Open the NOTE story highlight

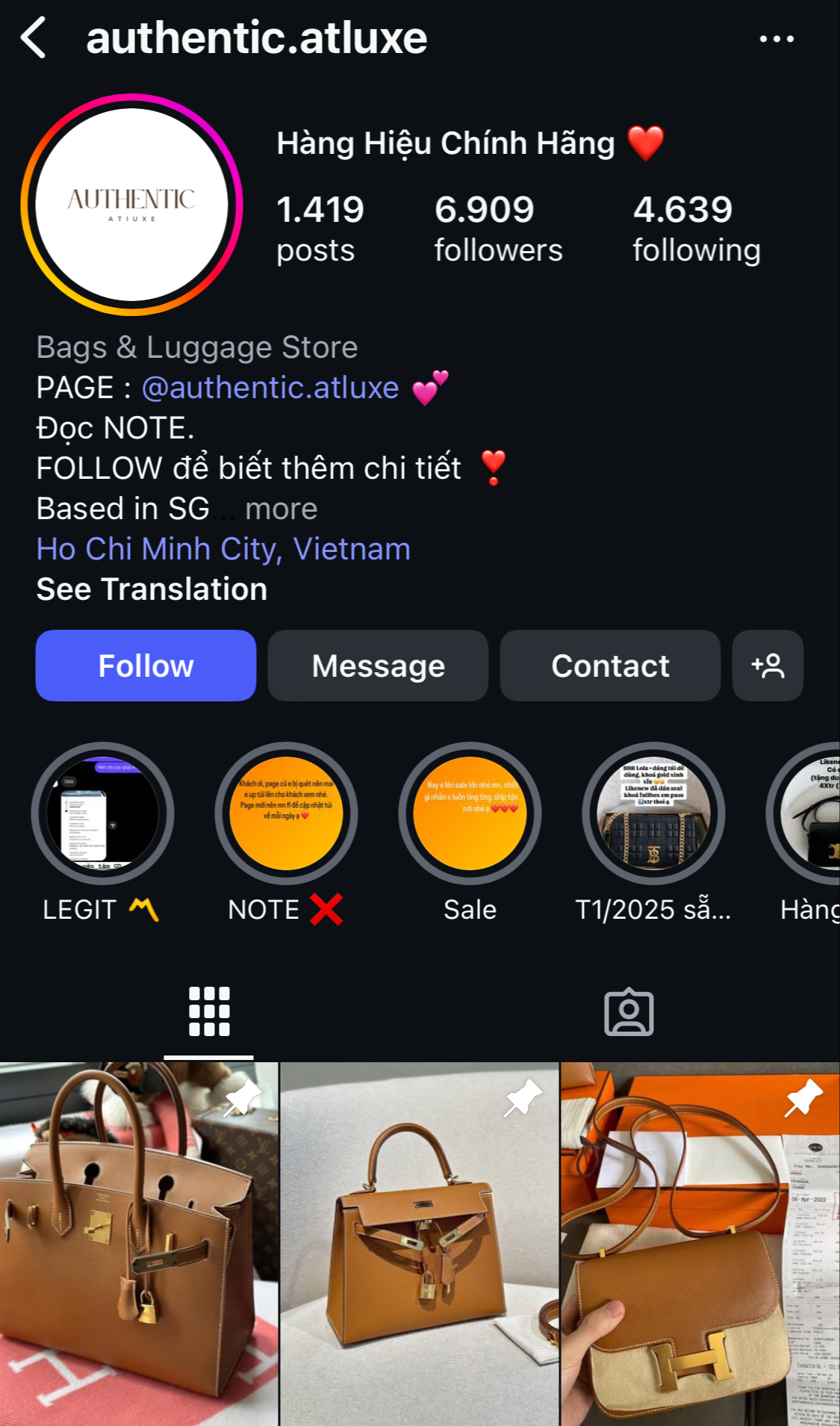click(x=286, y=813)
